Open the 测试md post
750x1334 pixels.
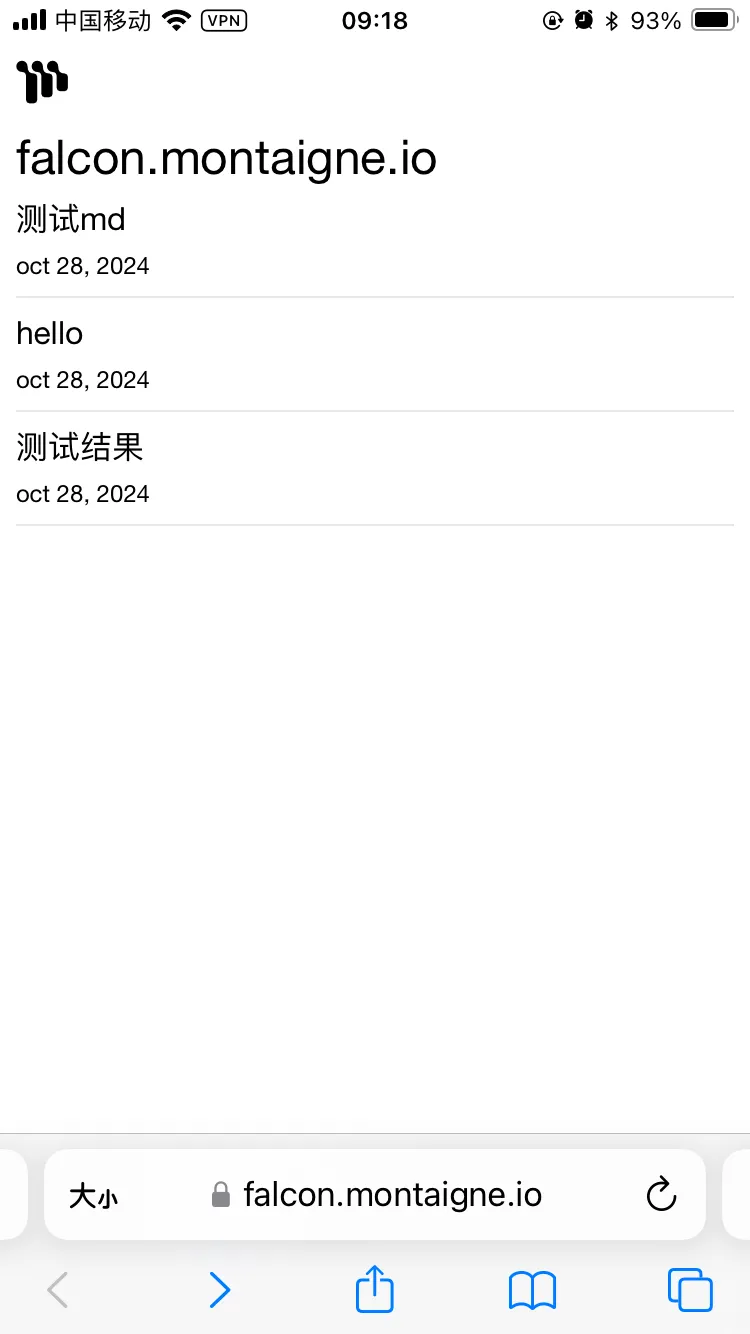coord(71,219)
